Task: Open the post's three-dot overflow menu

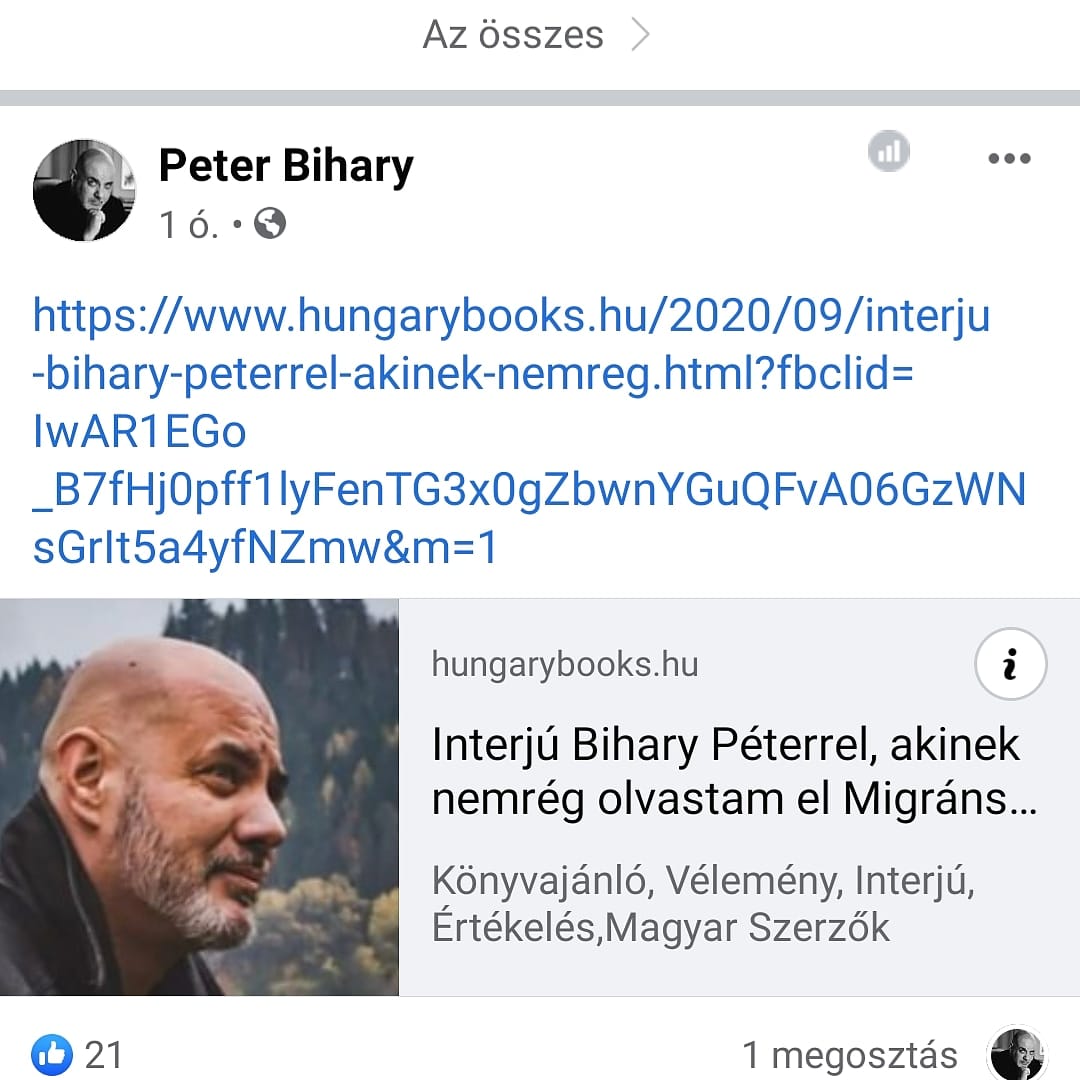Action: [1008, 158]
